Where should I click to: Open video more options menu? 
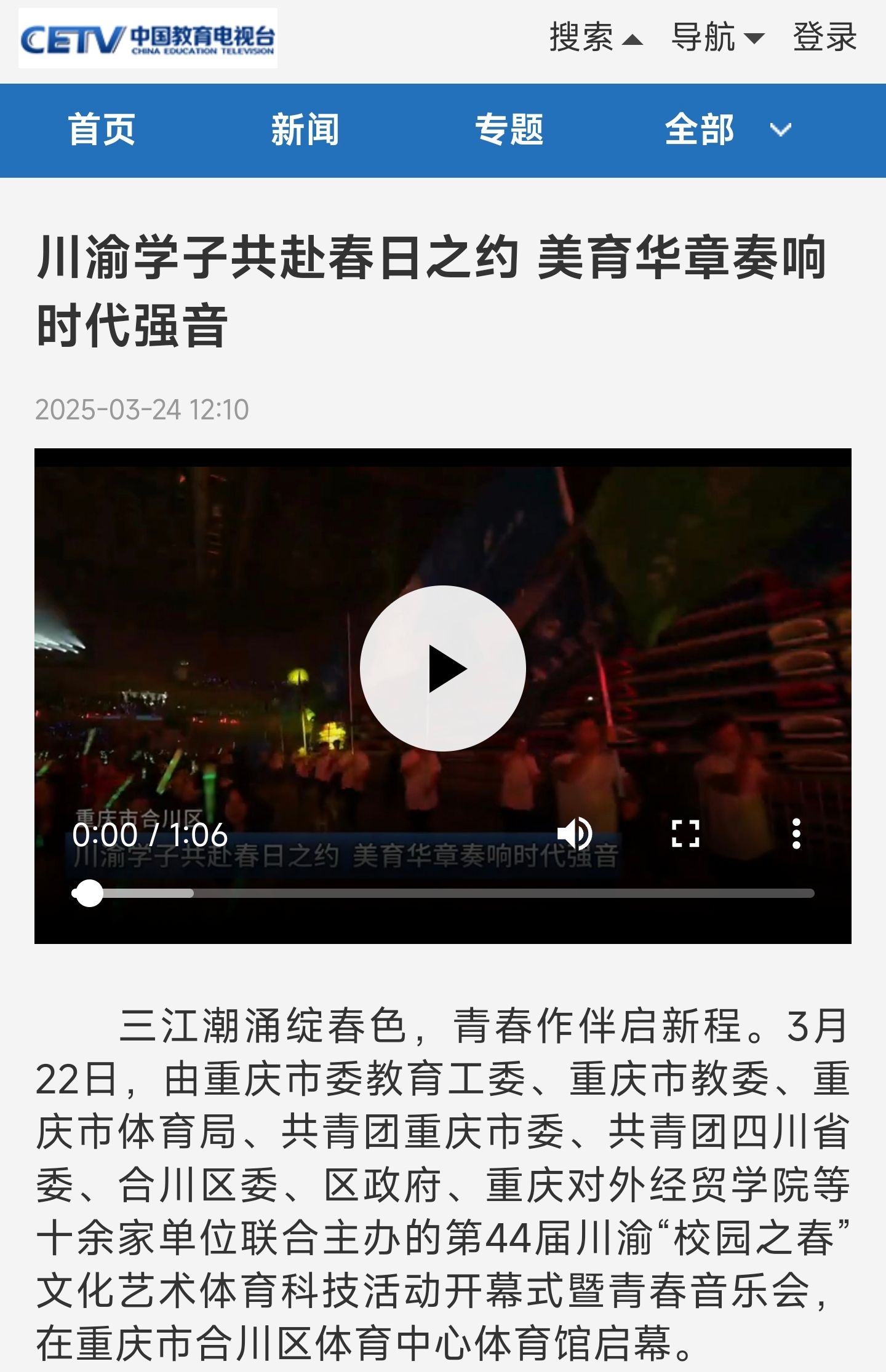pyautogui.click(x=796, y=834)
